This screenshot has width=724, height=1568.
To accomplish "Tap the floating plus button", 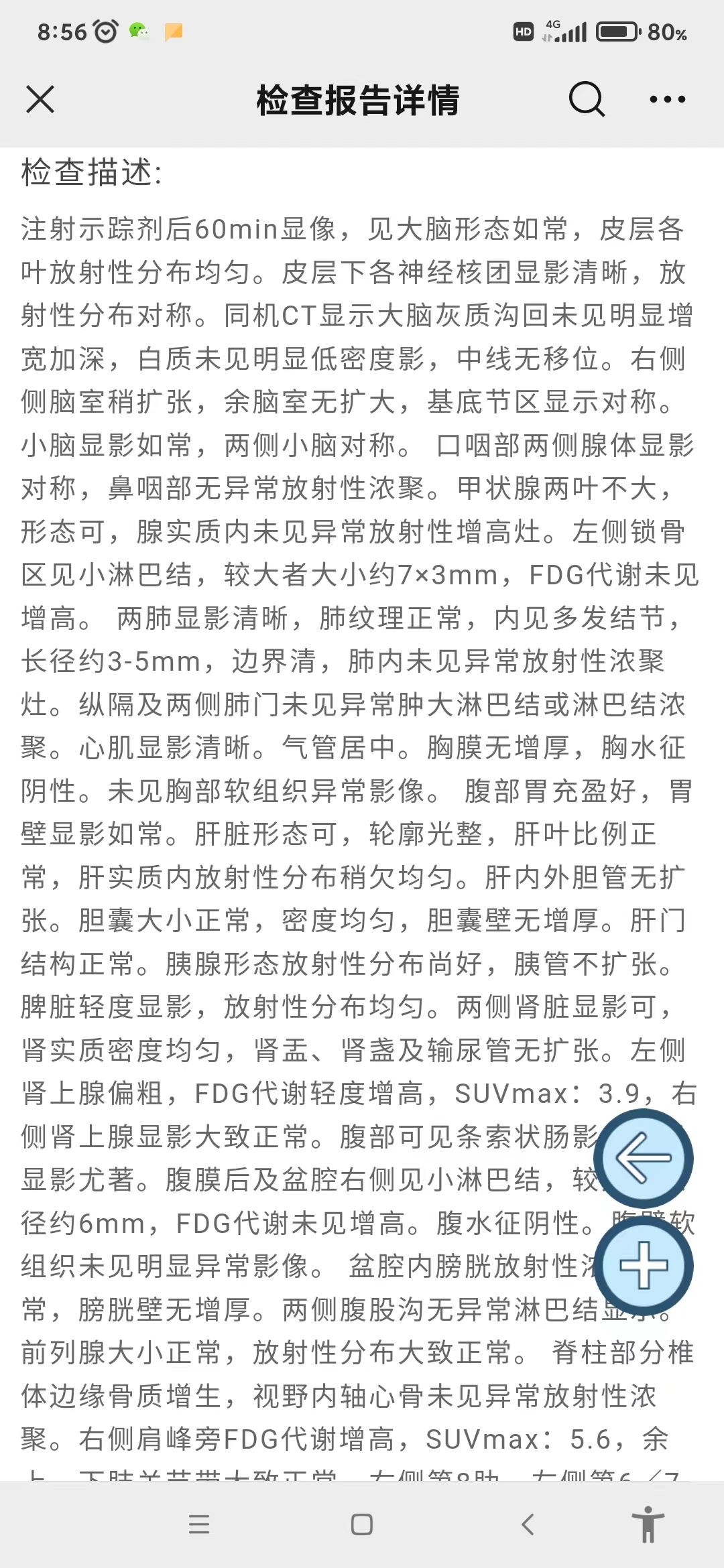I will click(644, 1265).
